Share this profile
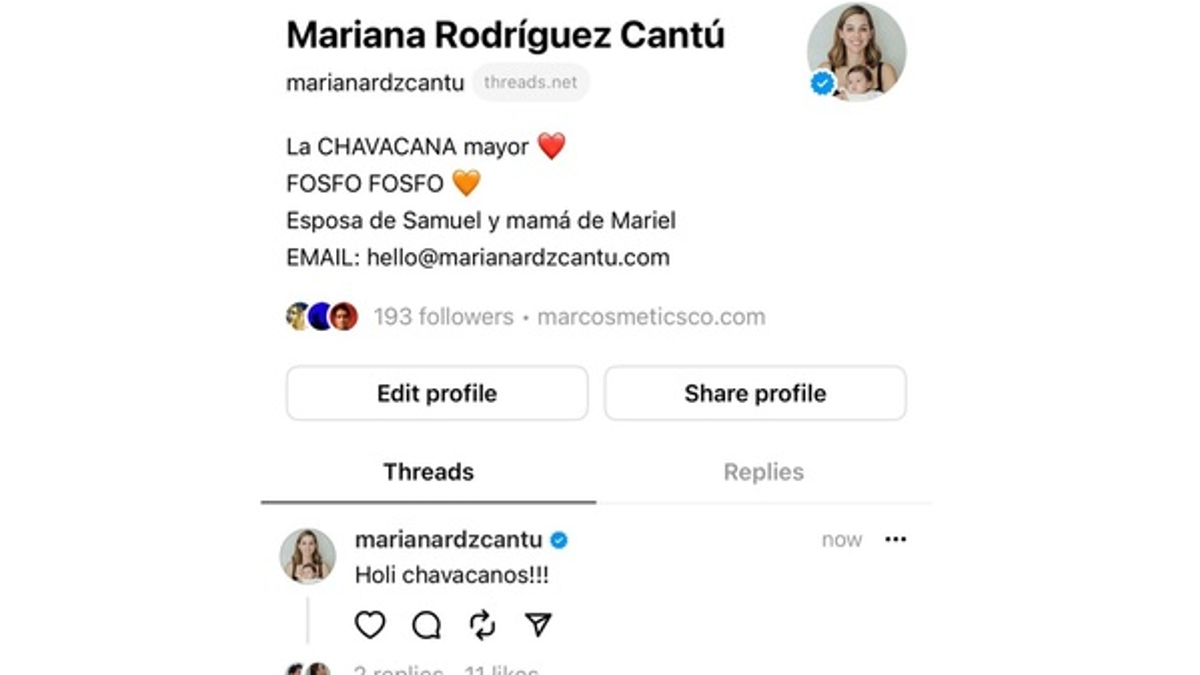 coord(755,393)
